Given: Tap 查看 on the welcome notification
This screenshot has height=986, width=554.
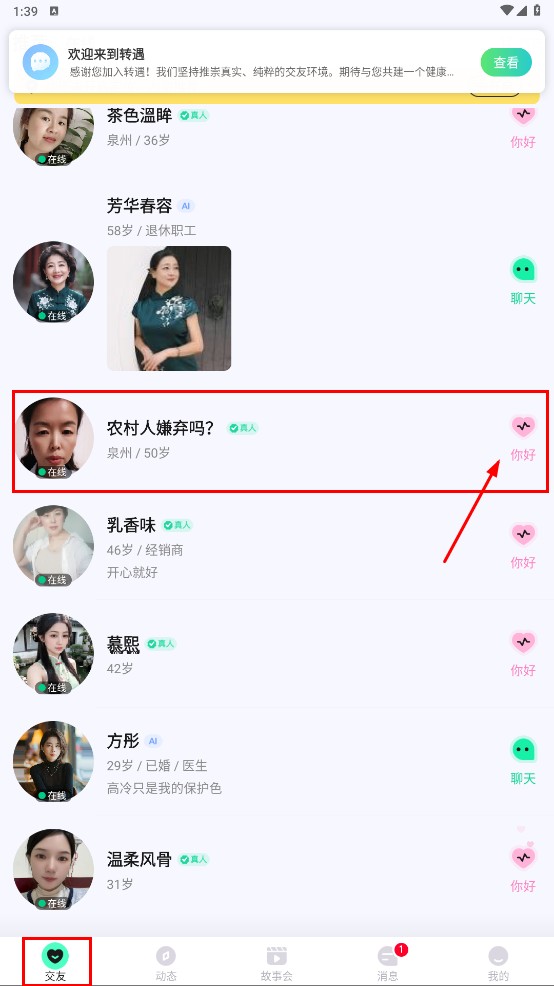Looking at the screenshot, I should tap(506, 62).
